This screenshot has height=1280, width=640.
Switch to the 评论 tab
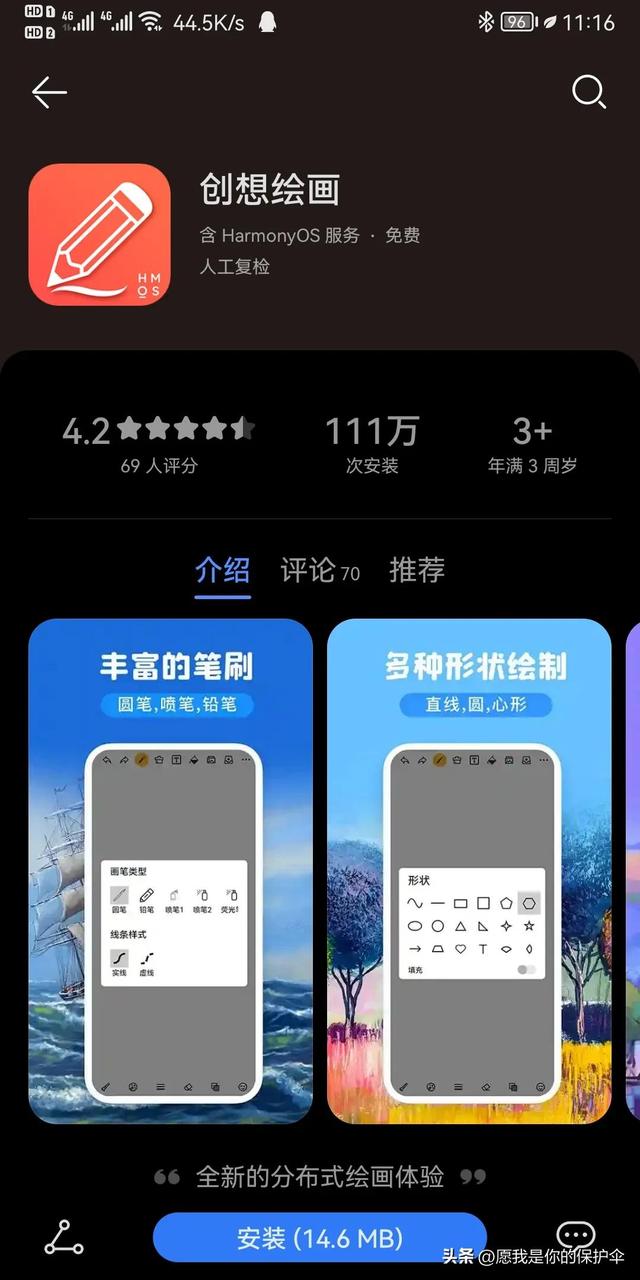pos(319,570)
